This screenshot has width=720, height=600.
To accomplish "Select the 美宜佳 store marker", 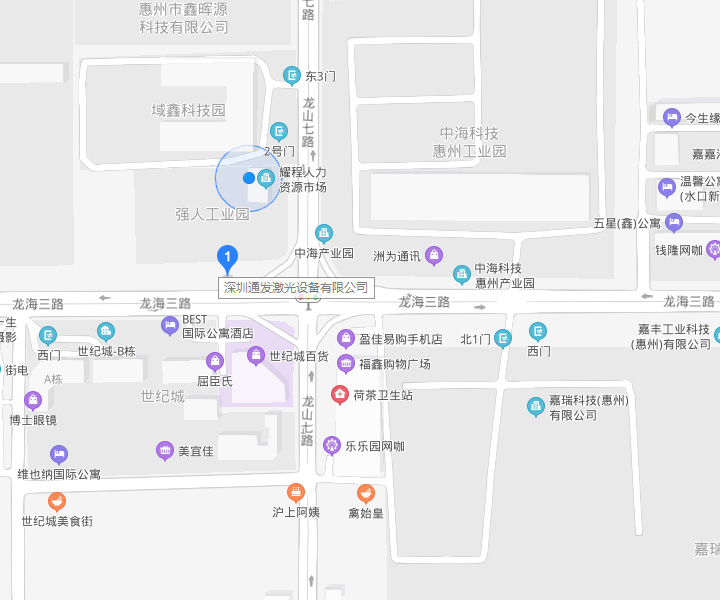I will (164, 451).
